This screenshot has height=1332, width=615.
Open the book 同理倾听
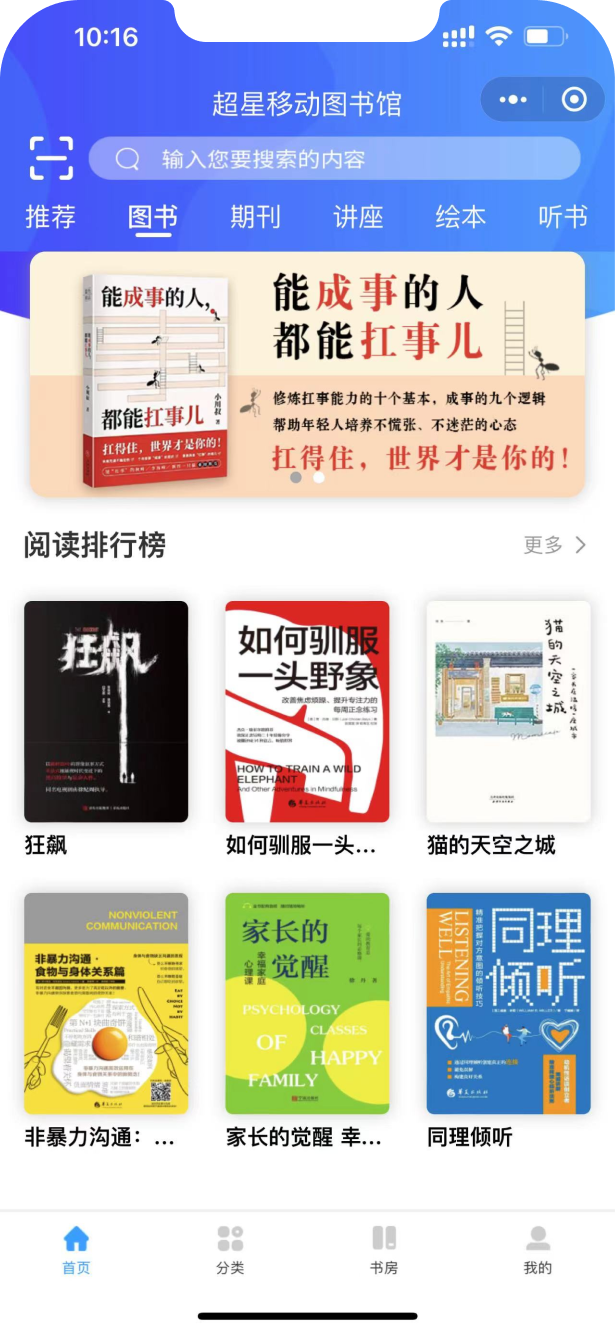click(508, 1004)
